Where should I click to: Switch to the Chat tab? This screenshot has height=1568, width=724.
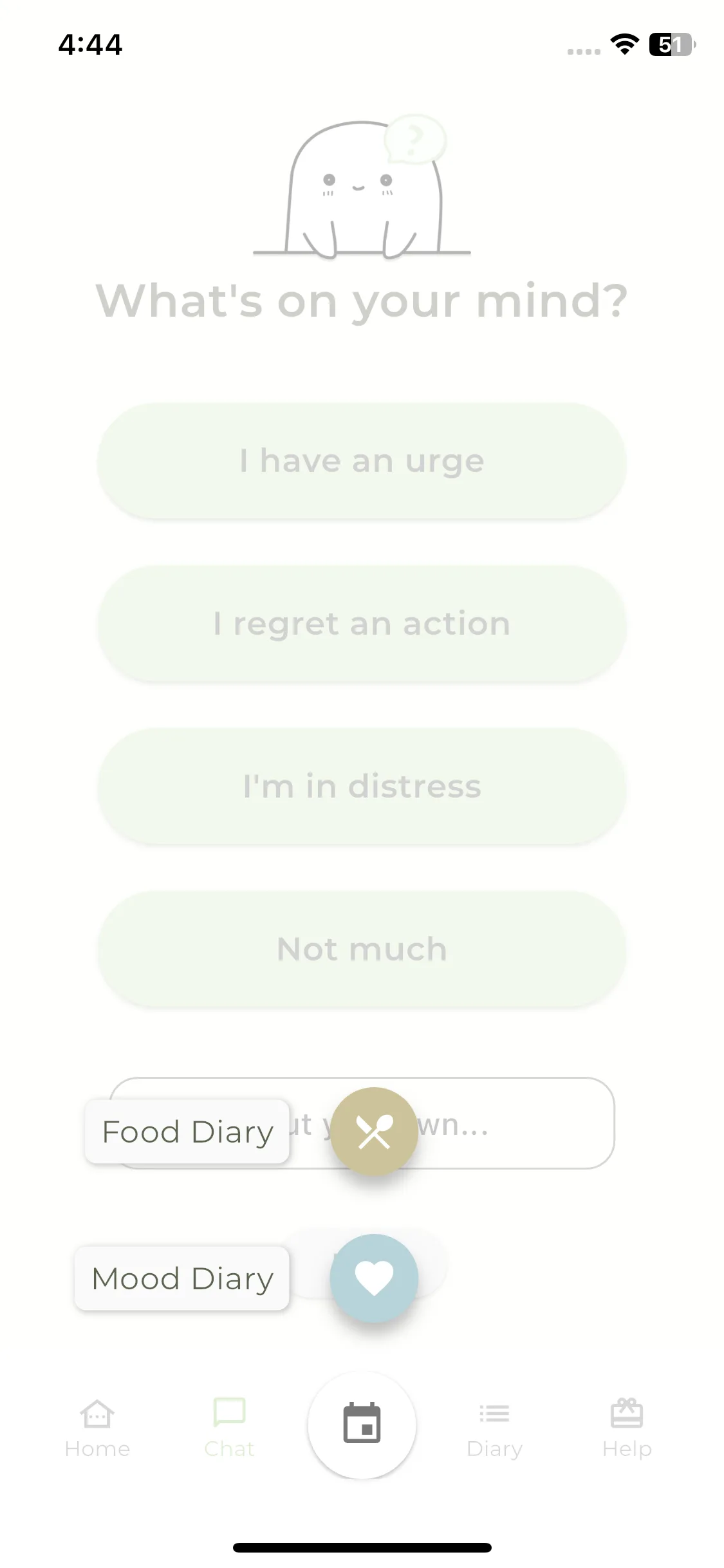coord(229,1428)
